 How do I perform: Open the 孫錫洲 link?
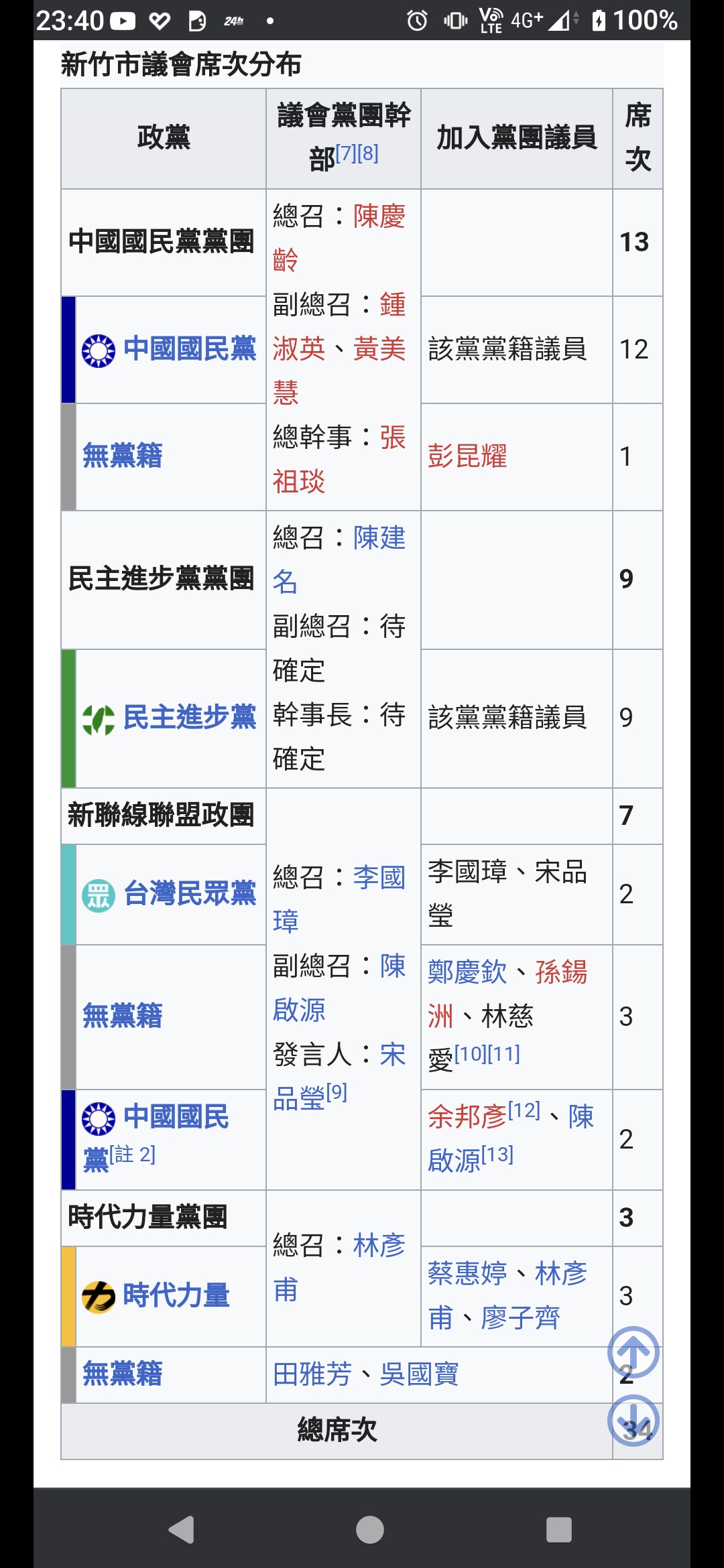click(x=561, y=972)
